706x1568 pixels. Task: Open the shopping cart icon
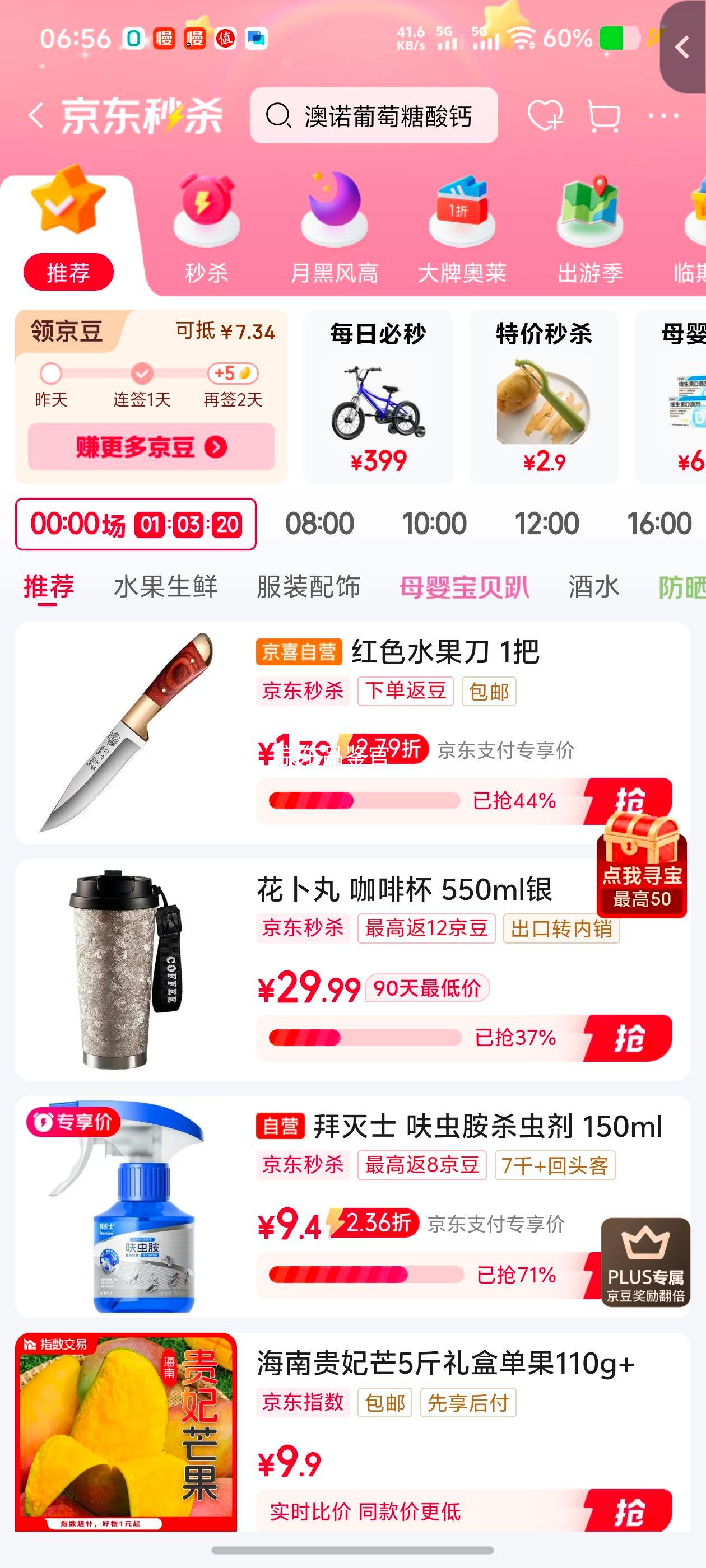tap(602, 116)
